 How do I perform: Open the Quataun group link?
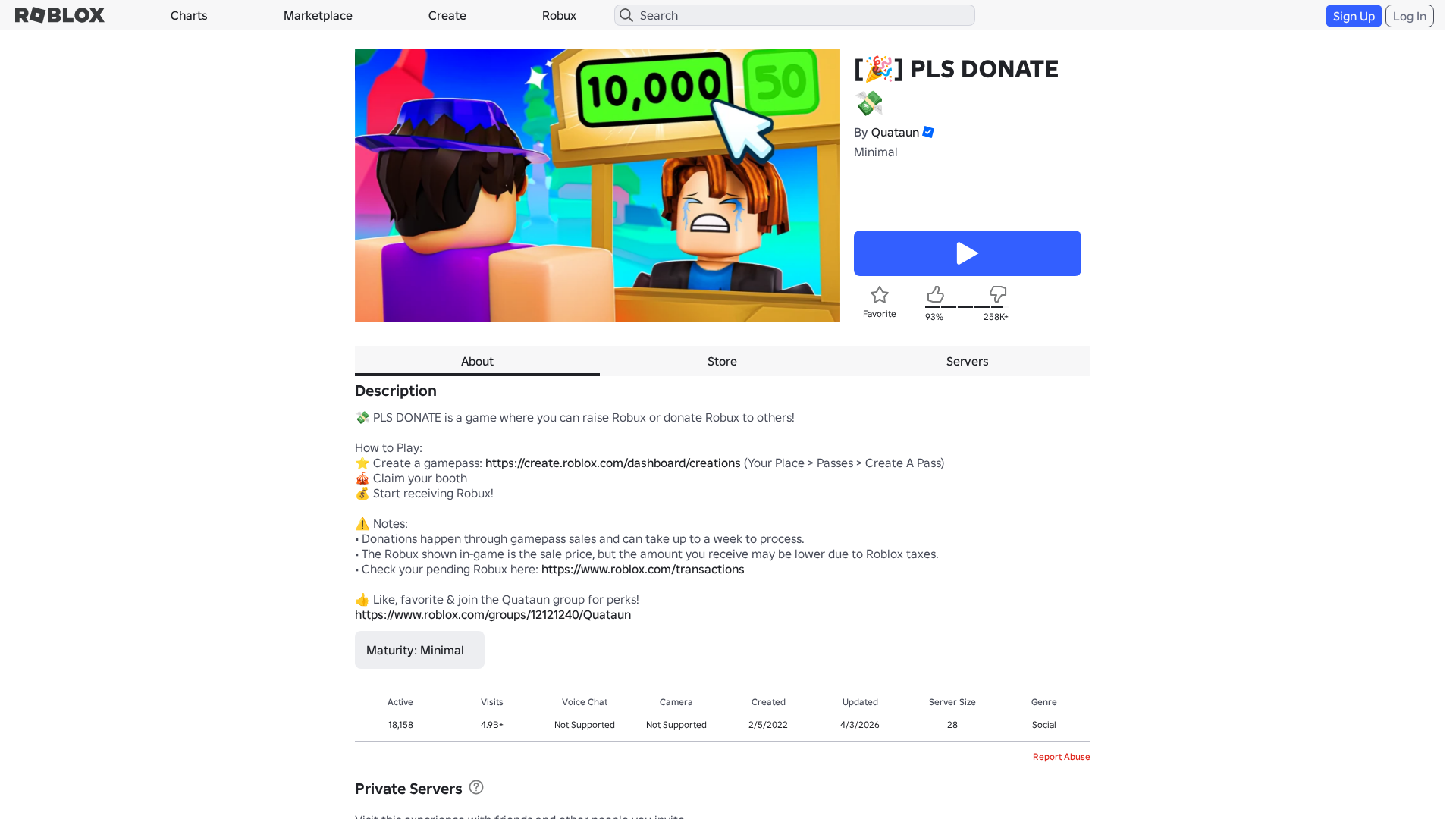(493, 614)
